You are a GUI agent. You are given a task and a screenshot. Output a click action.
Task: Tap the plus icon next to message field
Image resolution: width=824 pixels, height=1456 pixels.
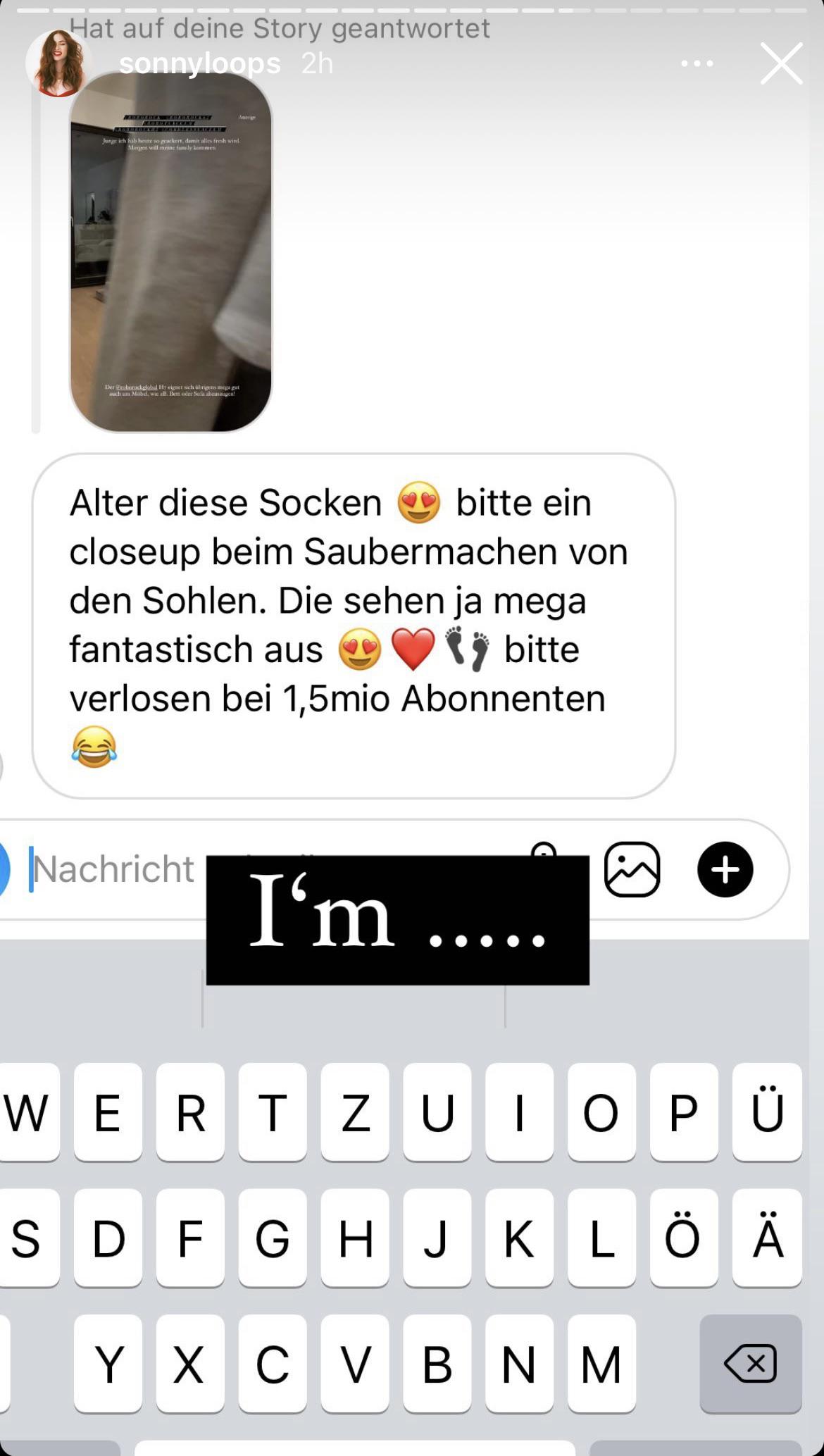(725, 869)
